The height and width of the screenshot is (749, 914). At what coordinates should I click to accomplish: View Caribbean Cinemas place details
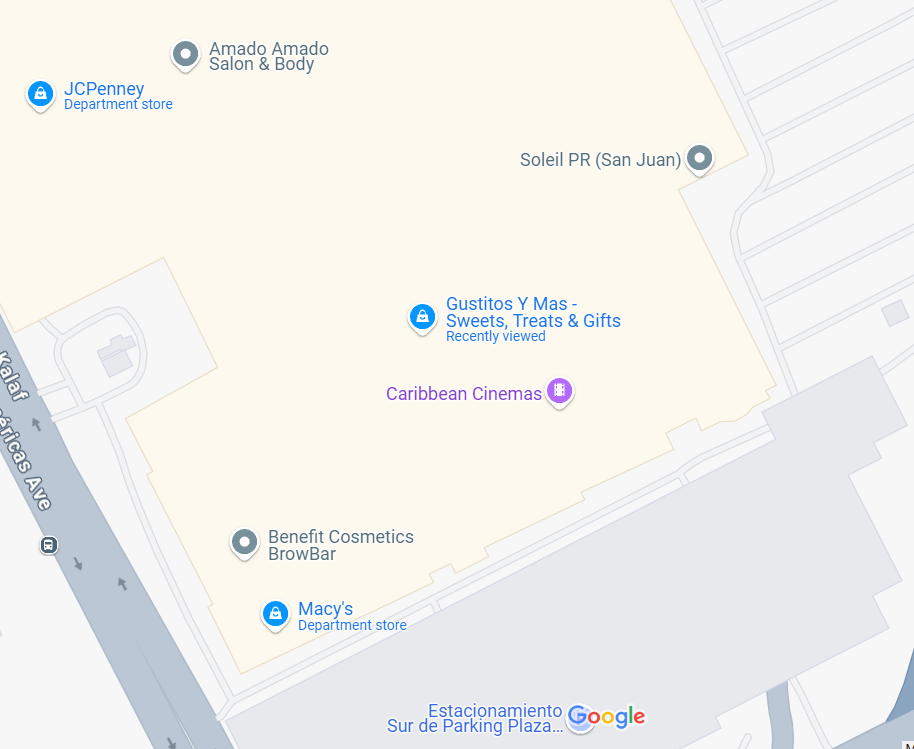click(x=560, y=391)
